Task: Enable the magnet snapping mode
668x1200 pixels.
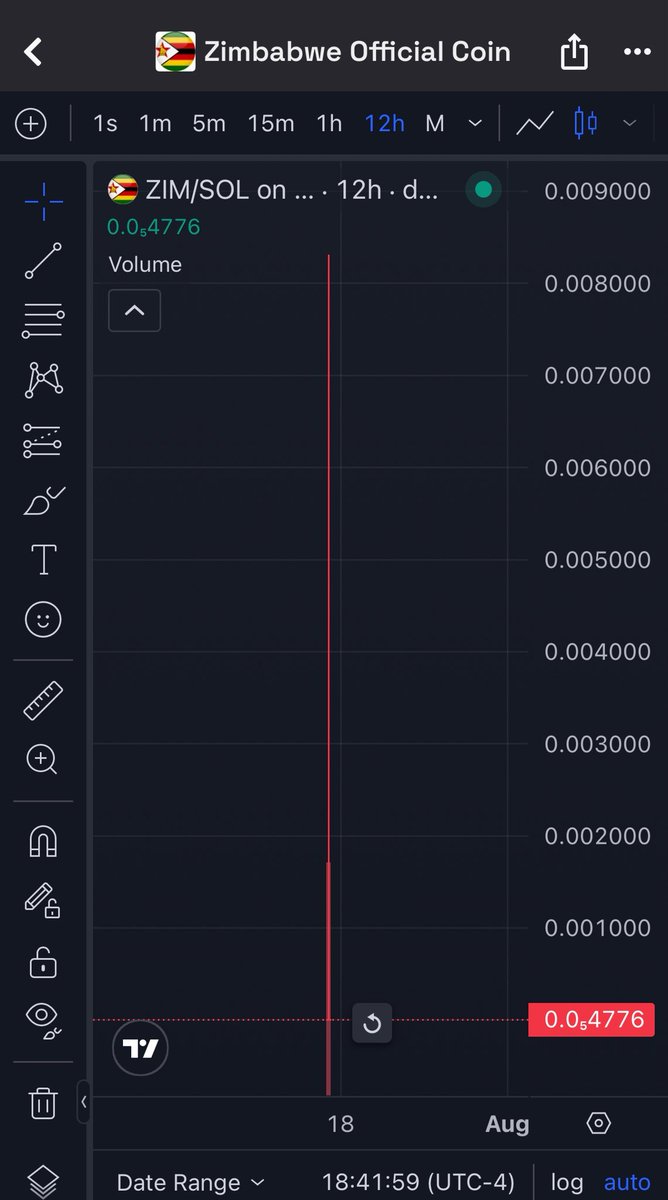Action: (x=43, y=842)
